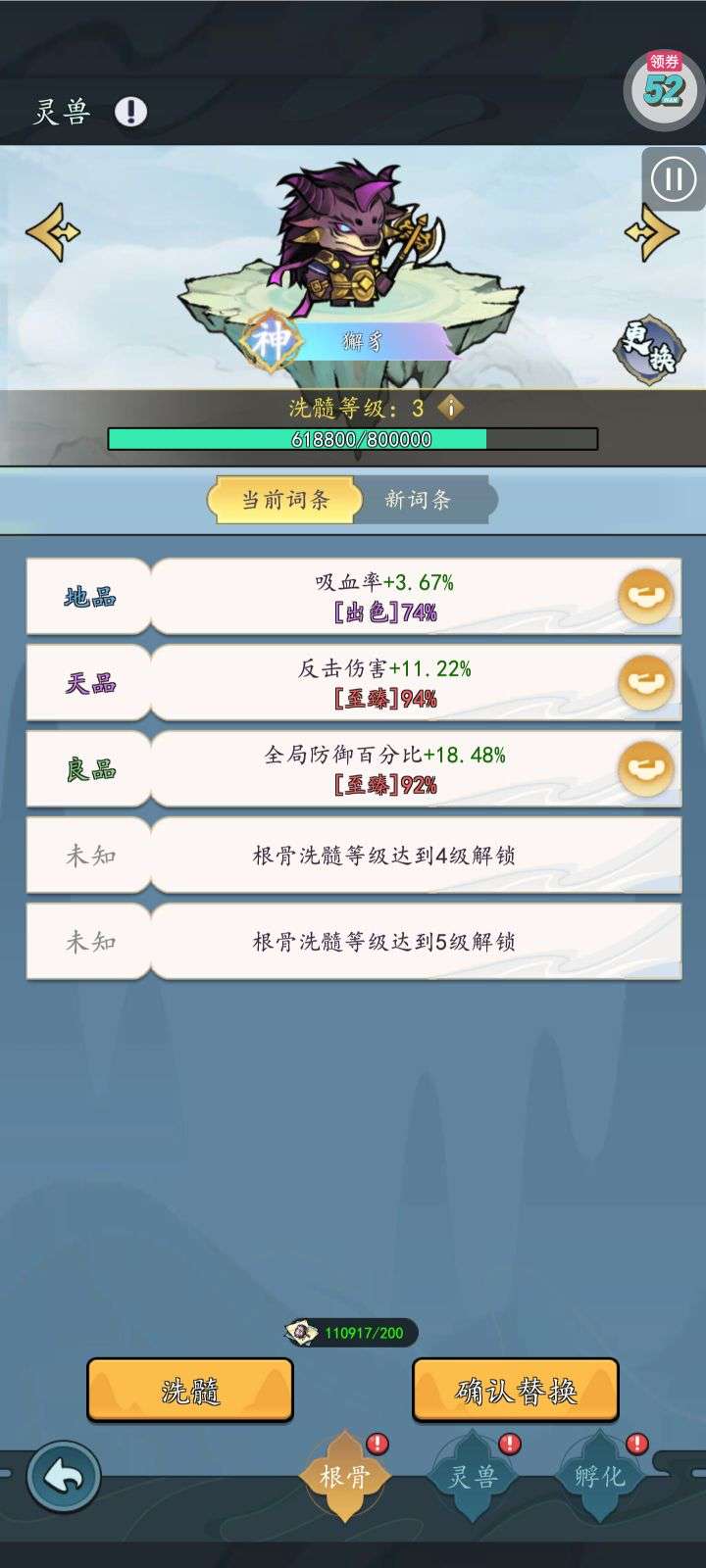Confirm replacement with 确认替换
The height and width of the screenshot is (1568, 706).
(x=516, y=1390)
